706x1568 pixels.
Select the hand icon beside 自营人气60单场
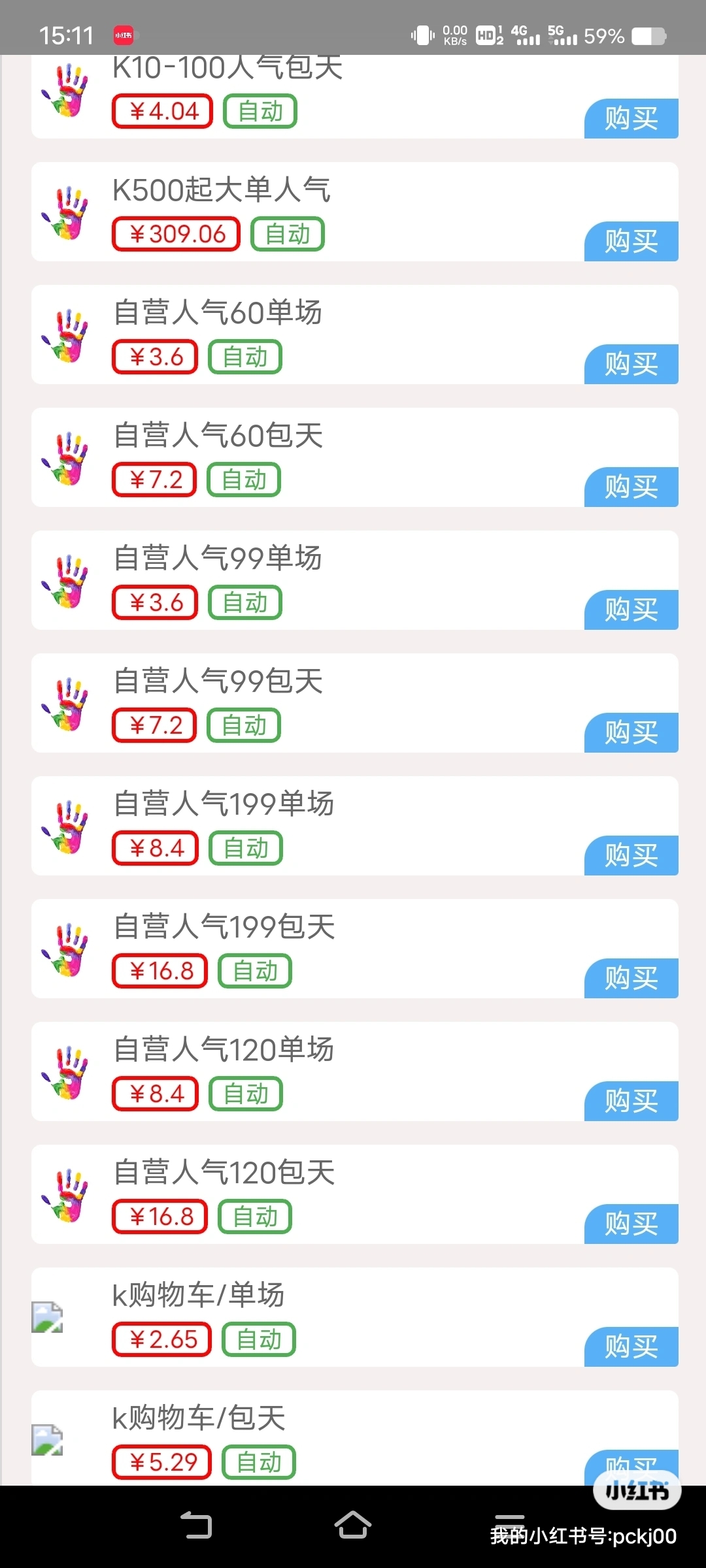coord(65,335)
